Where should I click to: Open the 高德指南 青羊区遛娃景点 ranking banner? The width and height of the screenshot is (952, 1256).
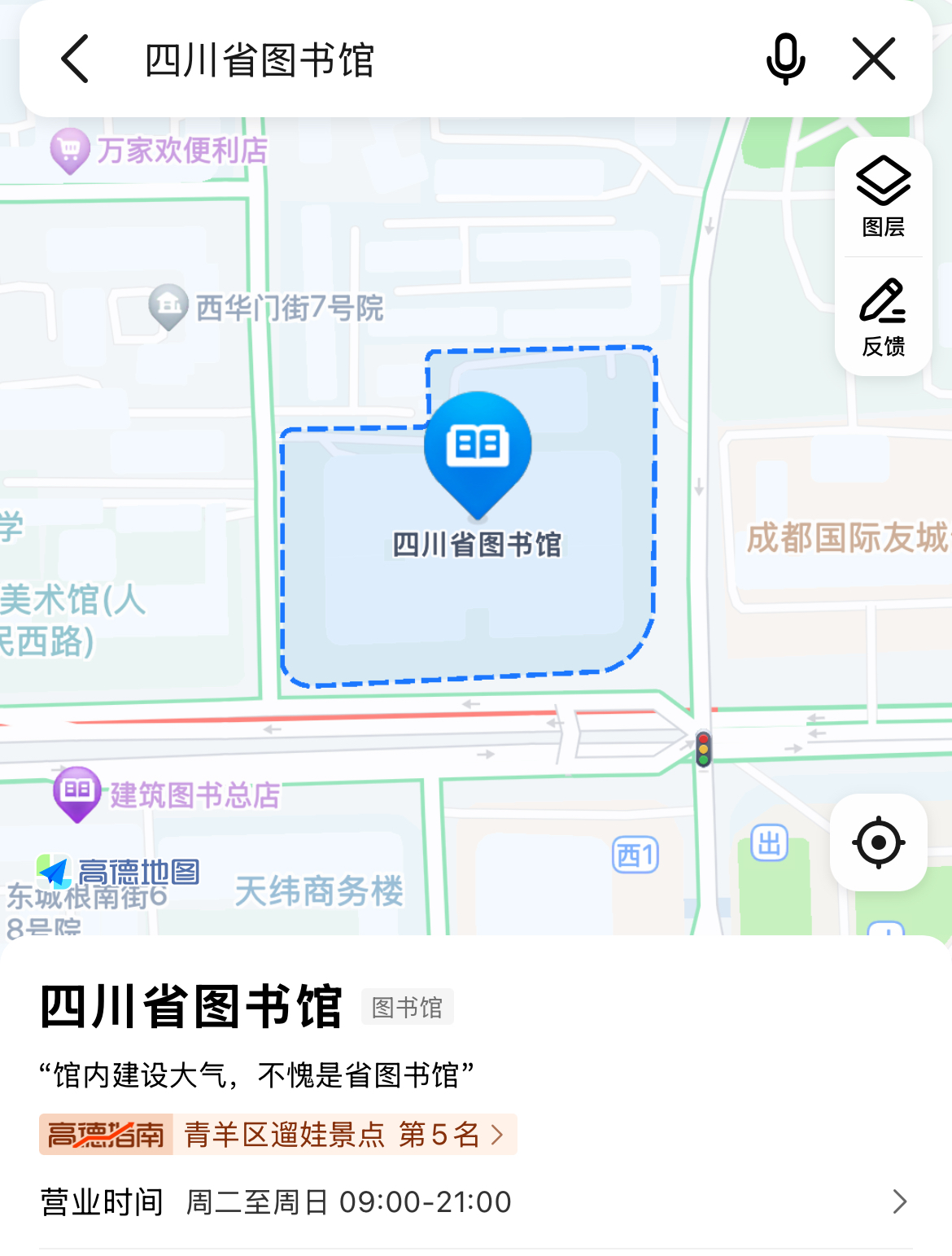(277, 1134)
